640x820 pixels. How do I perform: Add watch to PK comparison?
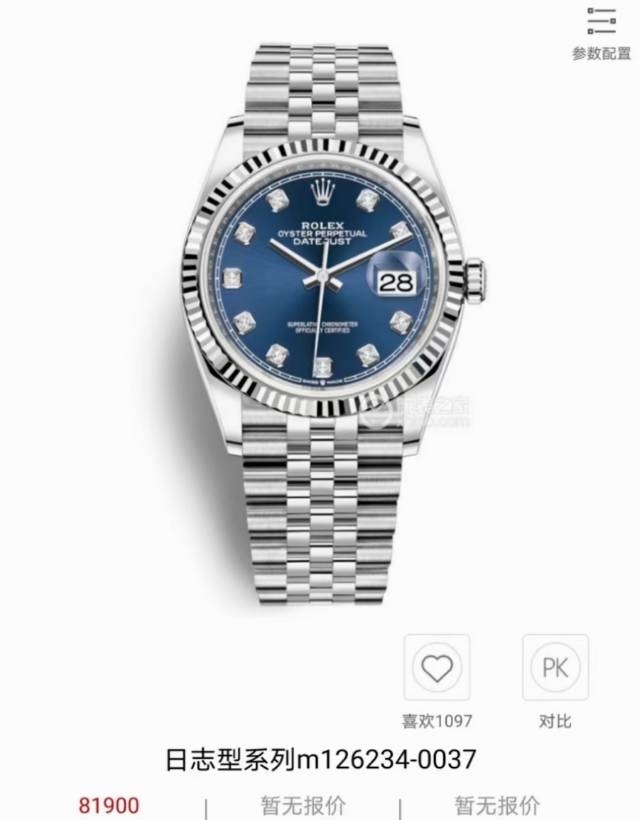pos(555,668)
